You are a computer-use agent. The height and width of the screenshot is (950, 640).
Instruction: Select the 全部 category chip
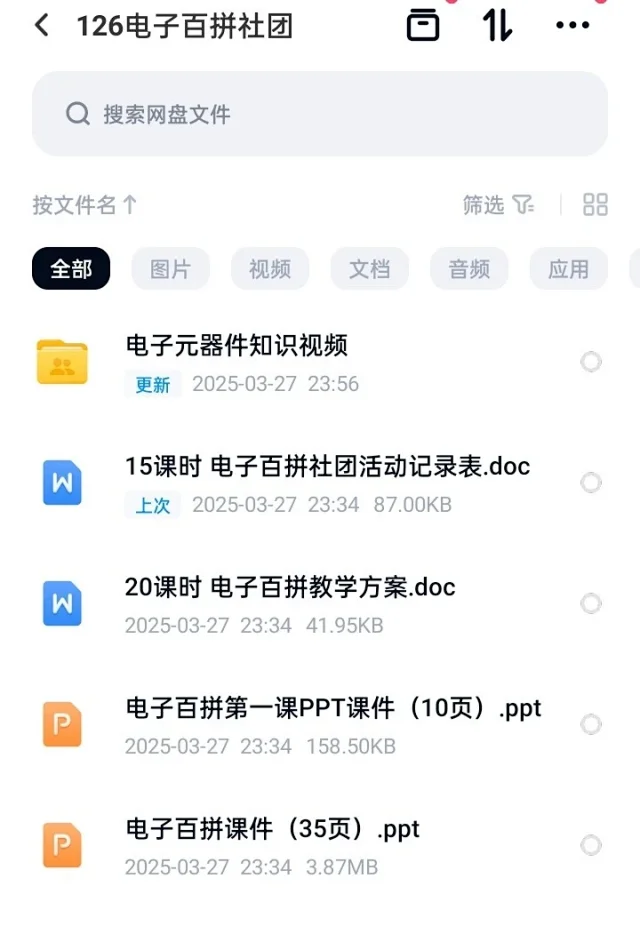(71, 269)
